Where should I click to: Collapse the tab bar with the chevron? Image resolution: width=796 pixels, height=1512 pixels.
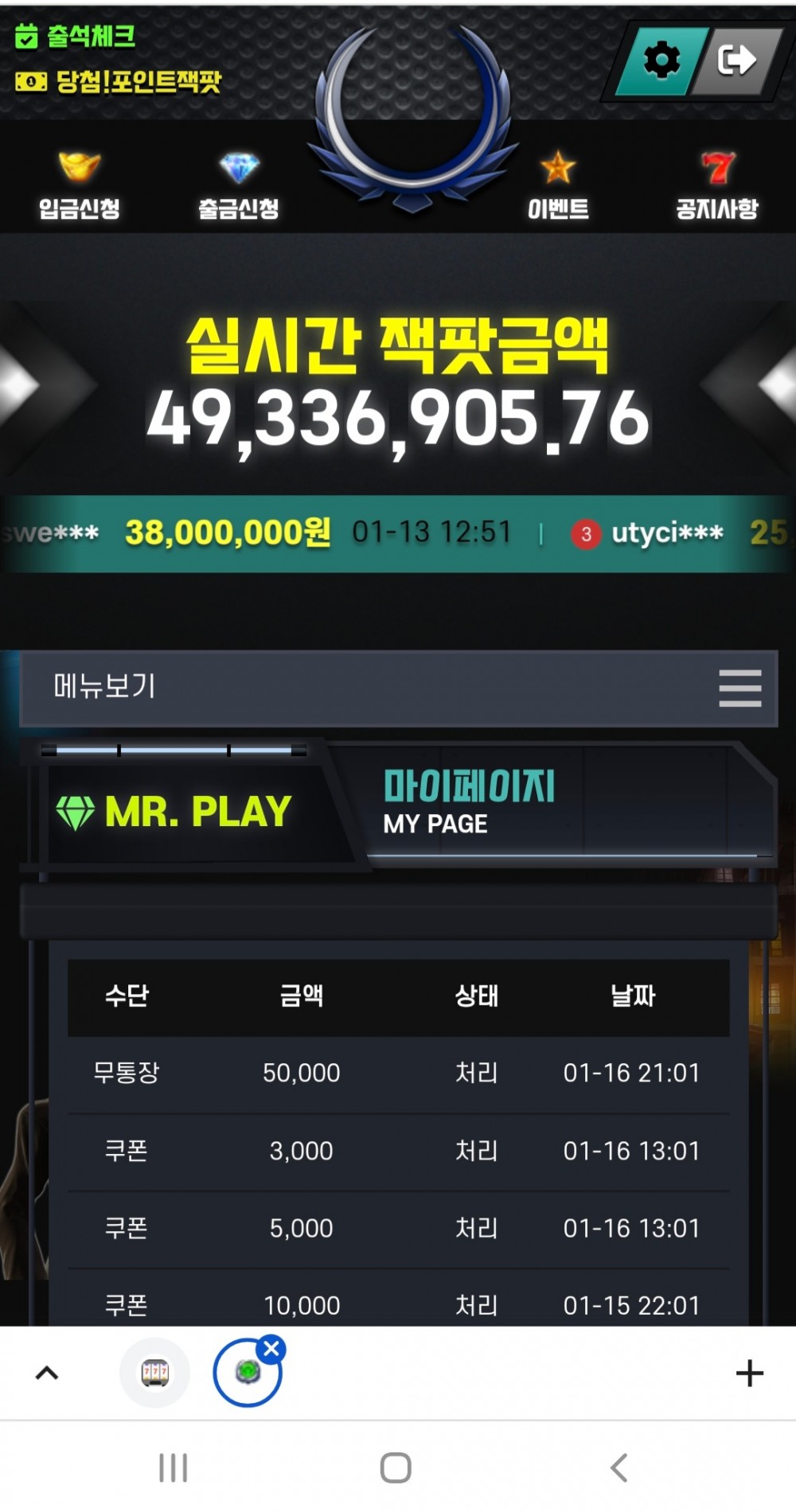click(x=47, y=1373)
